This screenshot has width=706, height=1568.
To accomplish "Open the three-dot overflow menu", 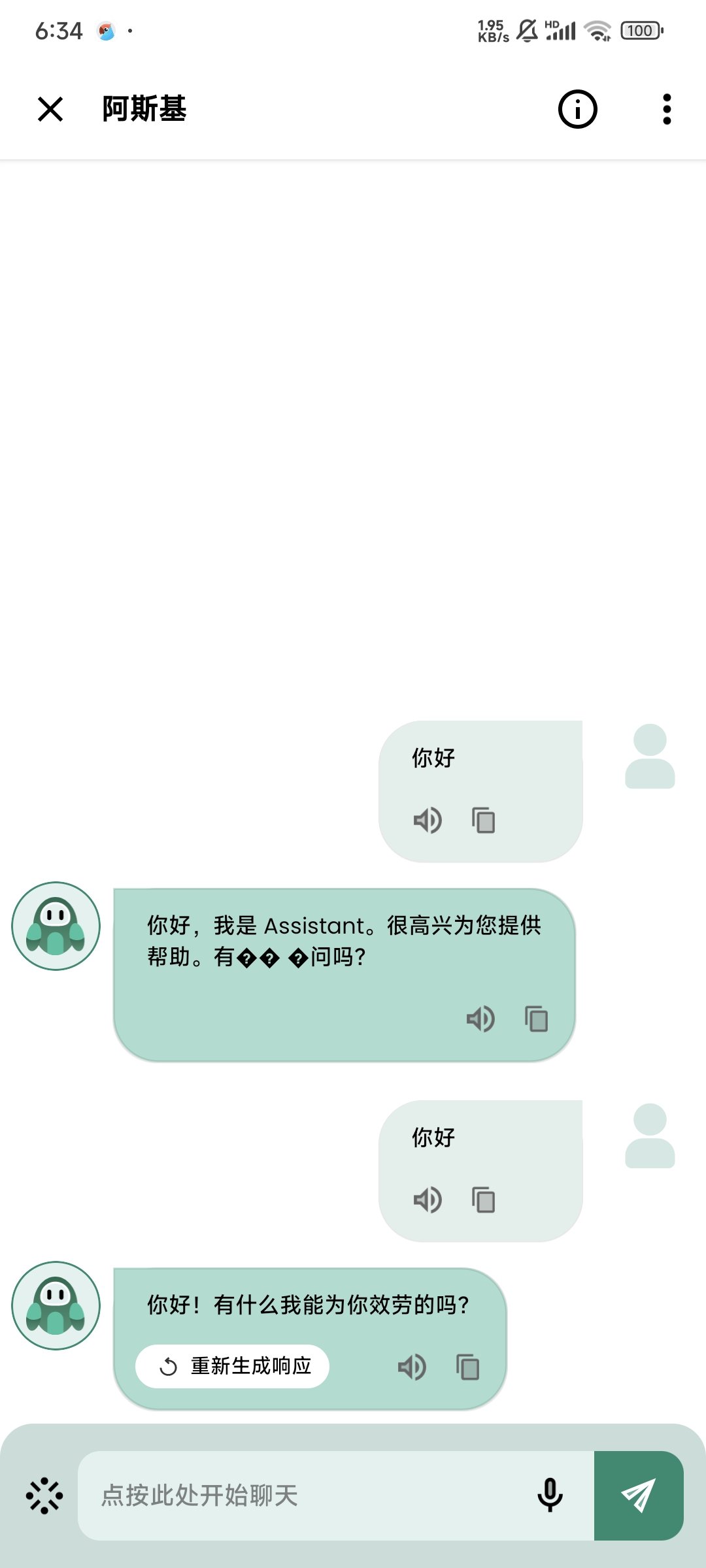I will [x=666, y=110].
